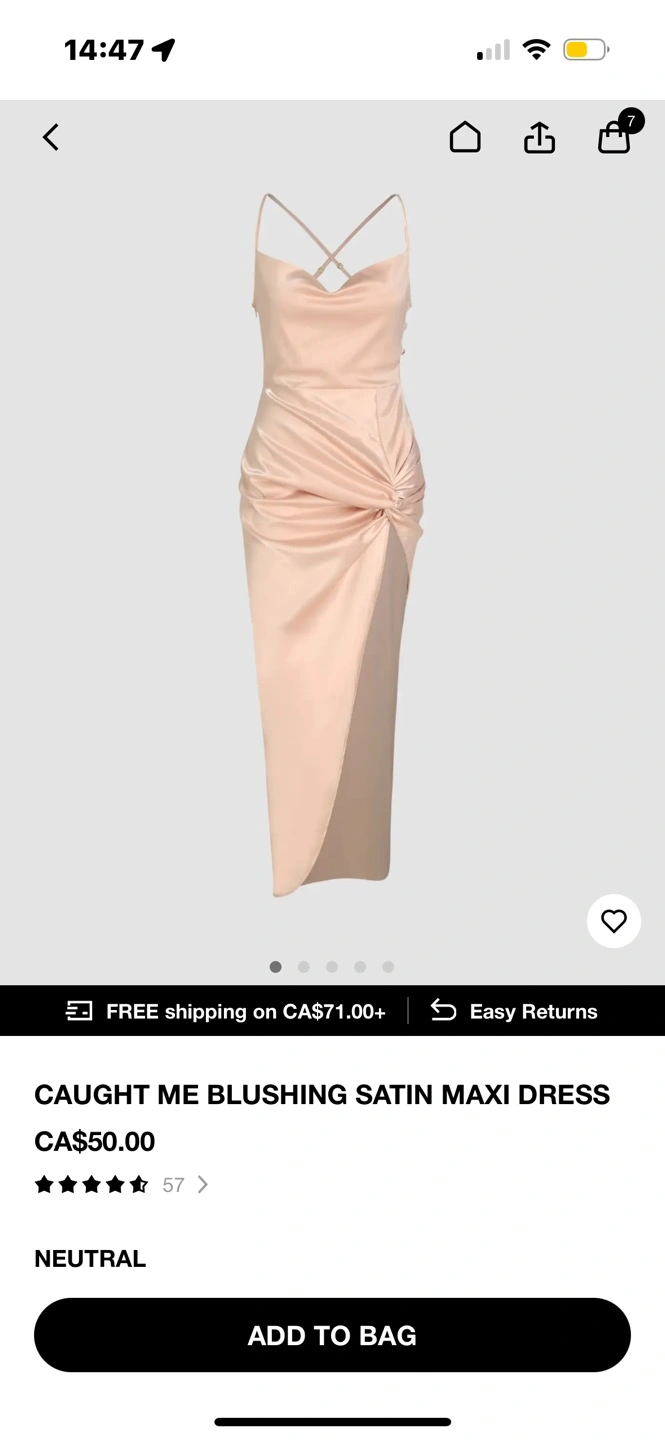The height and width of the screenshot is (1440, 665).
Task: Open the home icon
Action: pyautogui.click(x=465, y=137)
